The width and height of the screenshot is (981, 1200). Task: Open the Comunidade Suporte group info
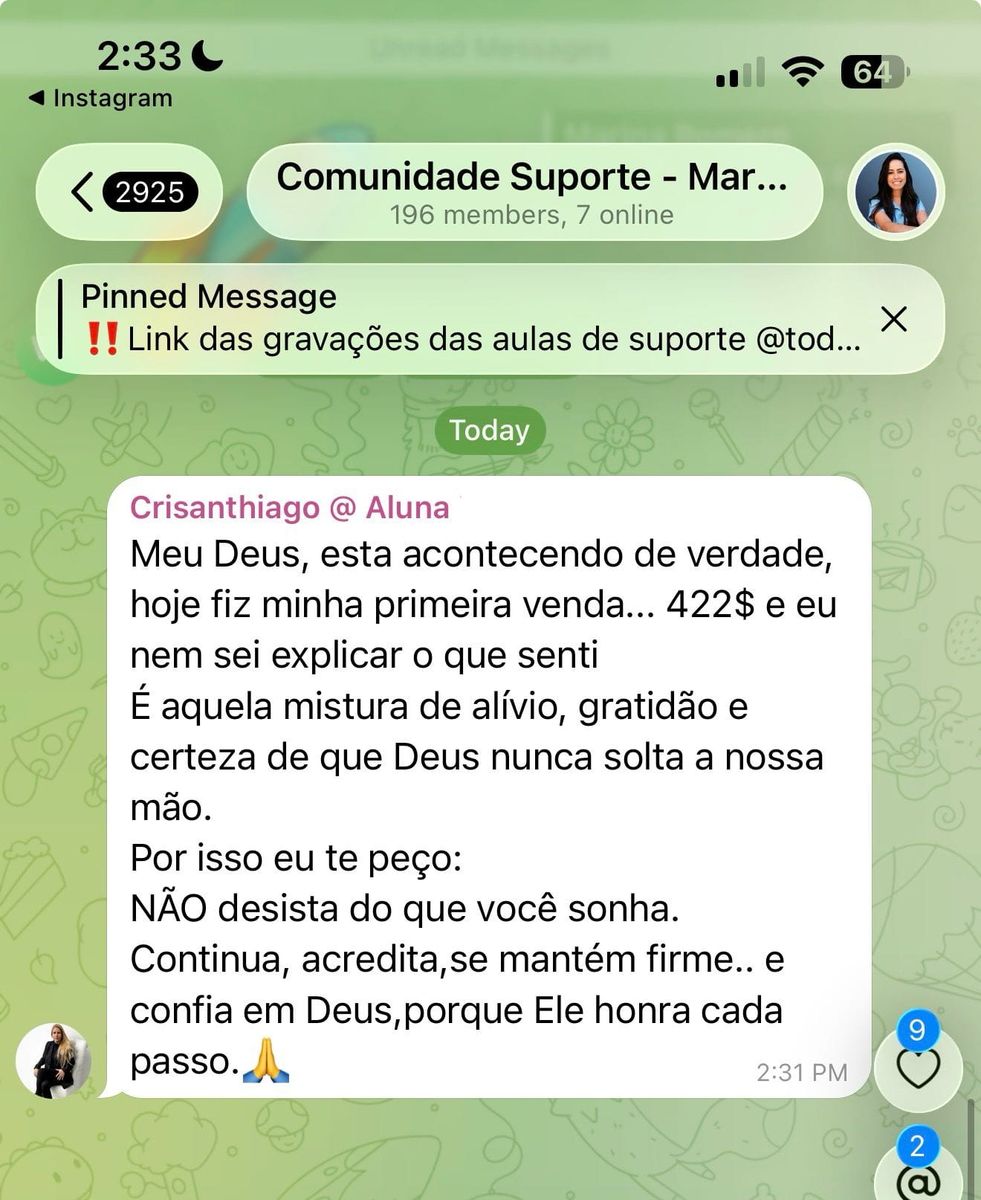click(533, 192)
